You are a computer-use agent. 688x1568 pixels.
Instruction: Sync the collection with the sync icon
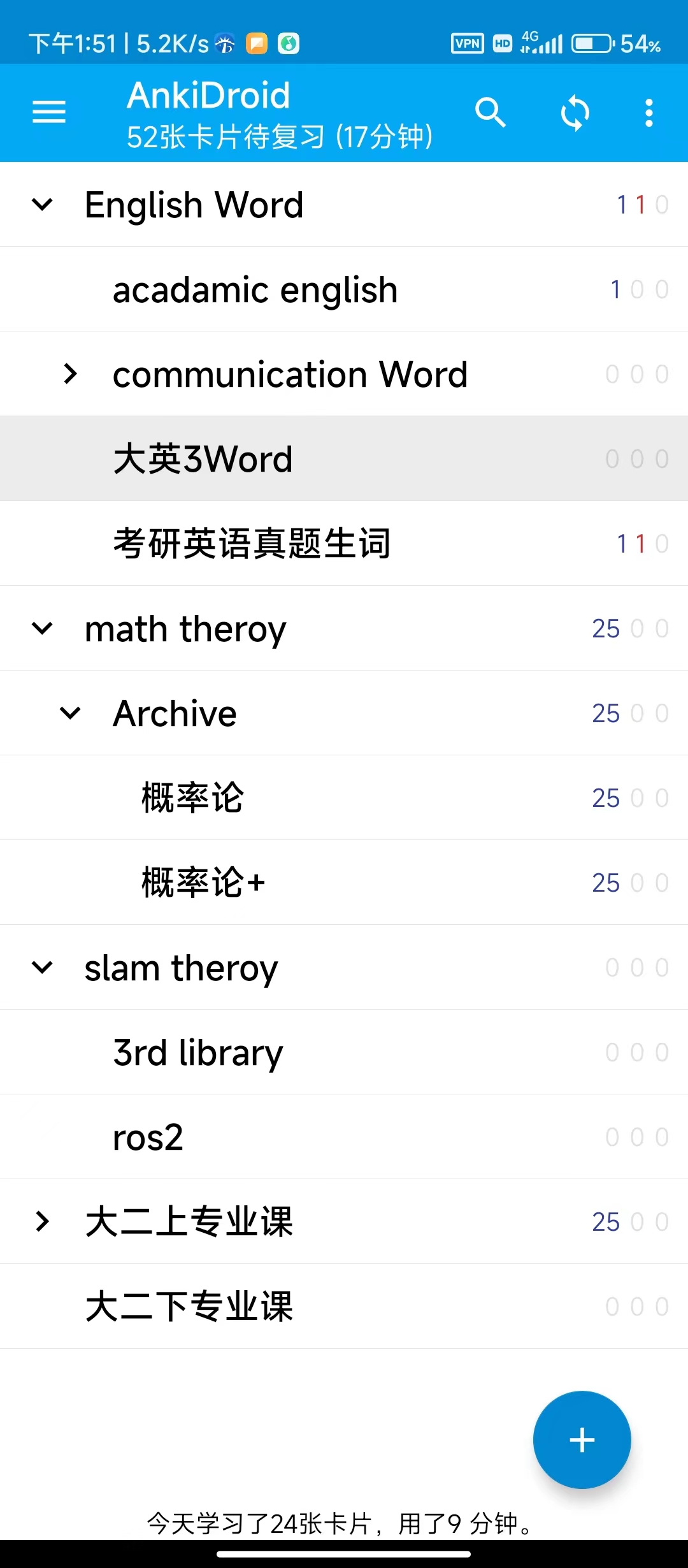coord(575,113)
